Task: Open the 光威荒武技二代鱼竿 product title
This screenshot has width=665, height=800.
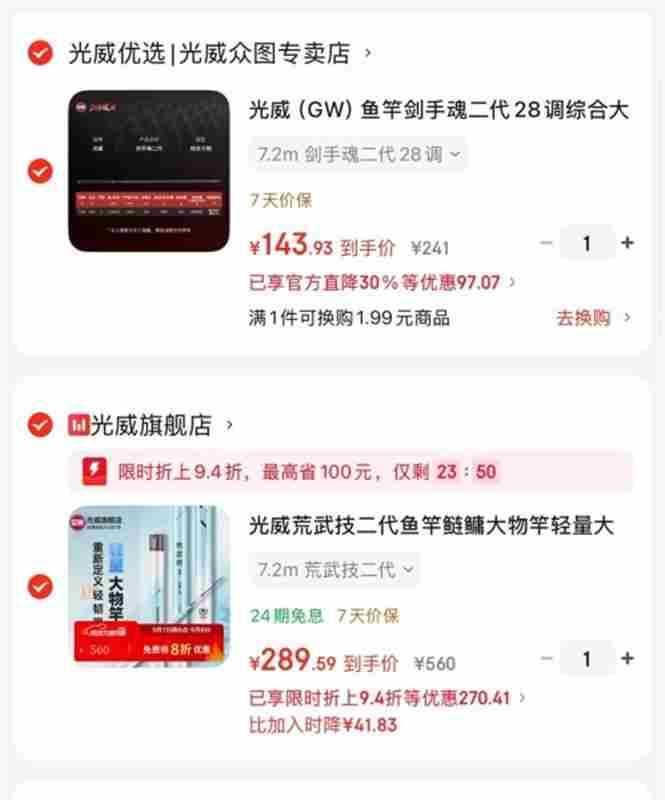Action: (431, 526)
